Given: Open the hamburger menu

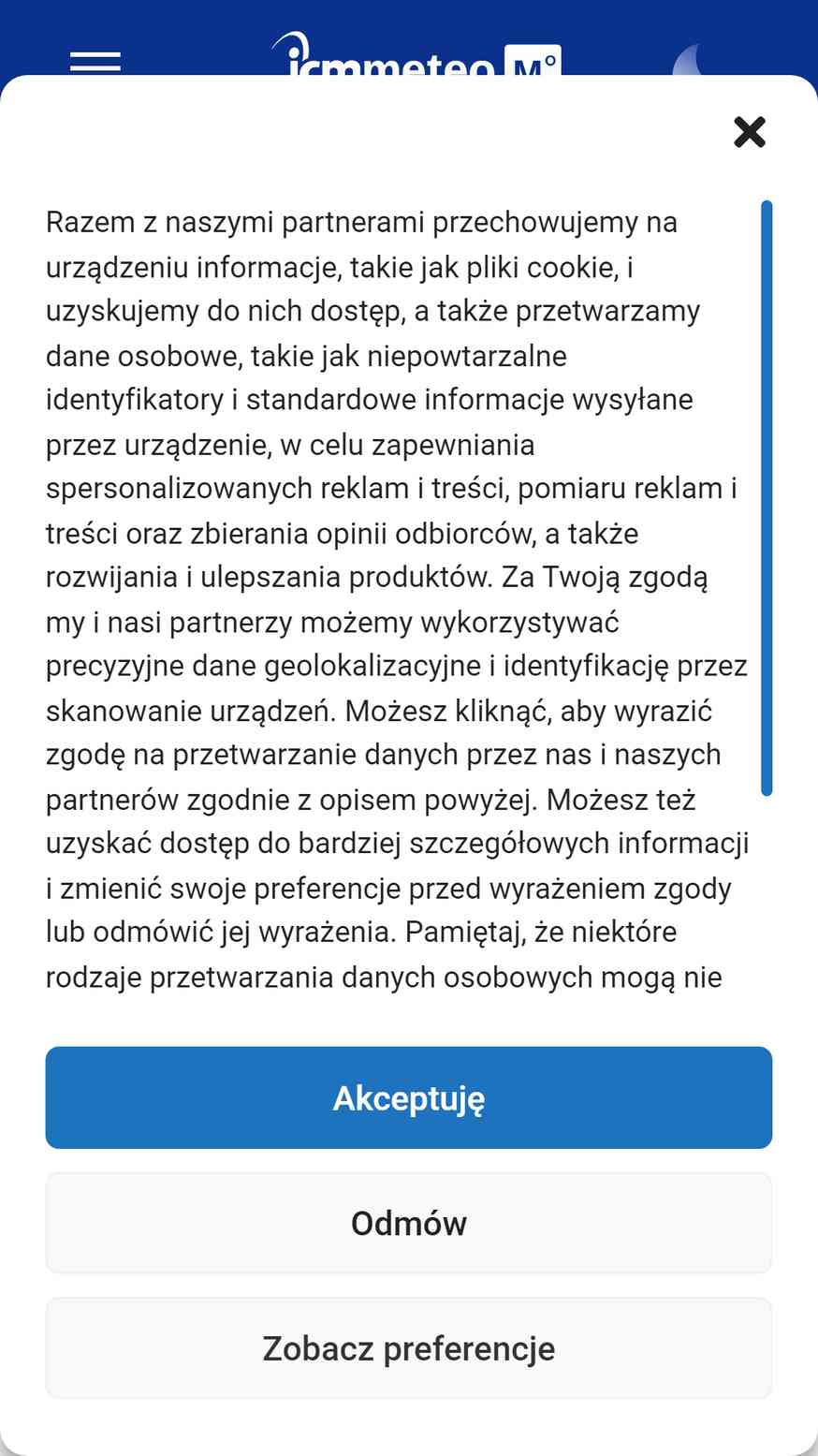Looking at the screenshot, I should 95,62.
